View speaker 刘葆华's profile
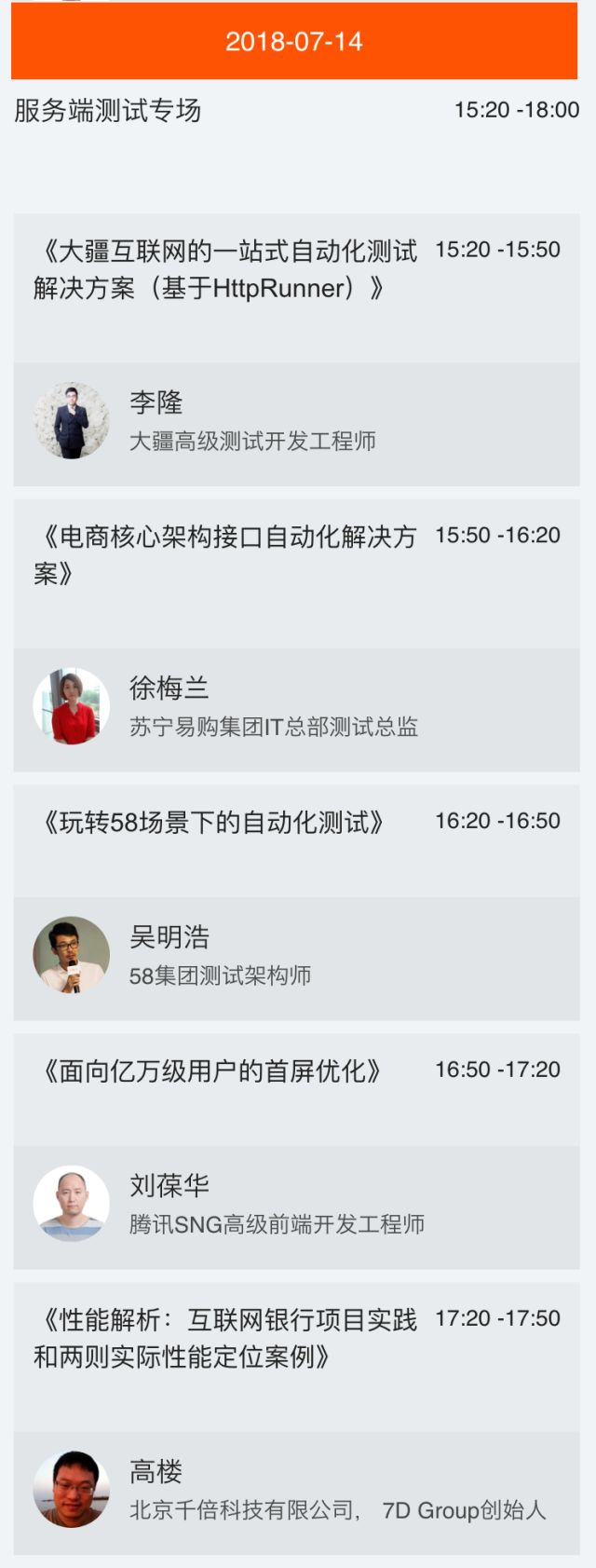 [296, 1207]
